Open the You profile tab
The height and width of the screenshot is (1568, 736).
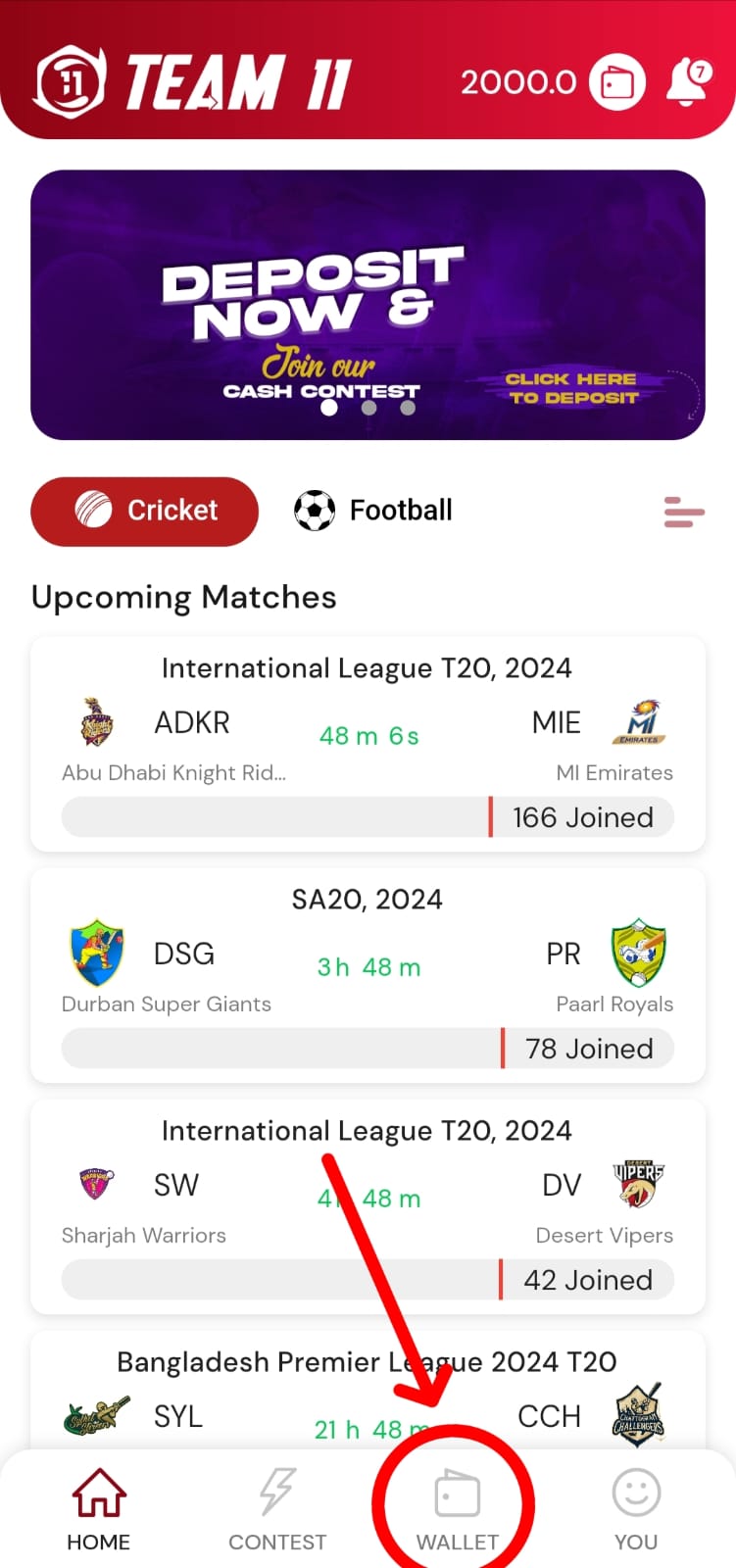[x=636, y=1509]
